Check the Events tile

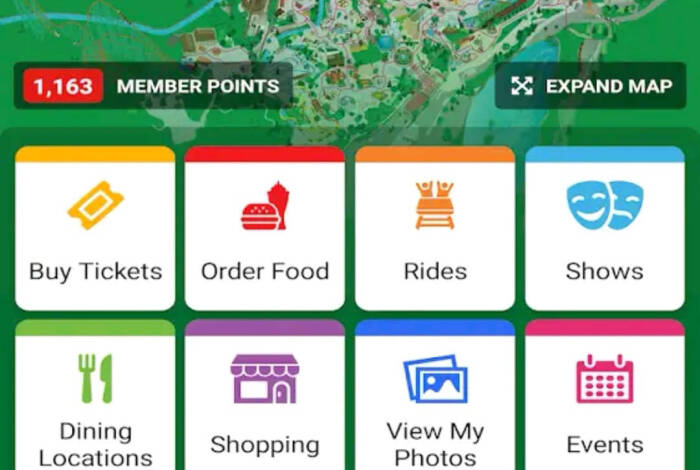click(604, 400)
